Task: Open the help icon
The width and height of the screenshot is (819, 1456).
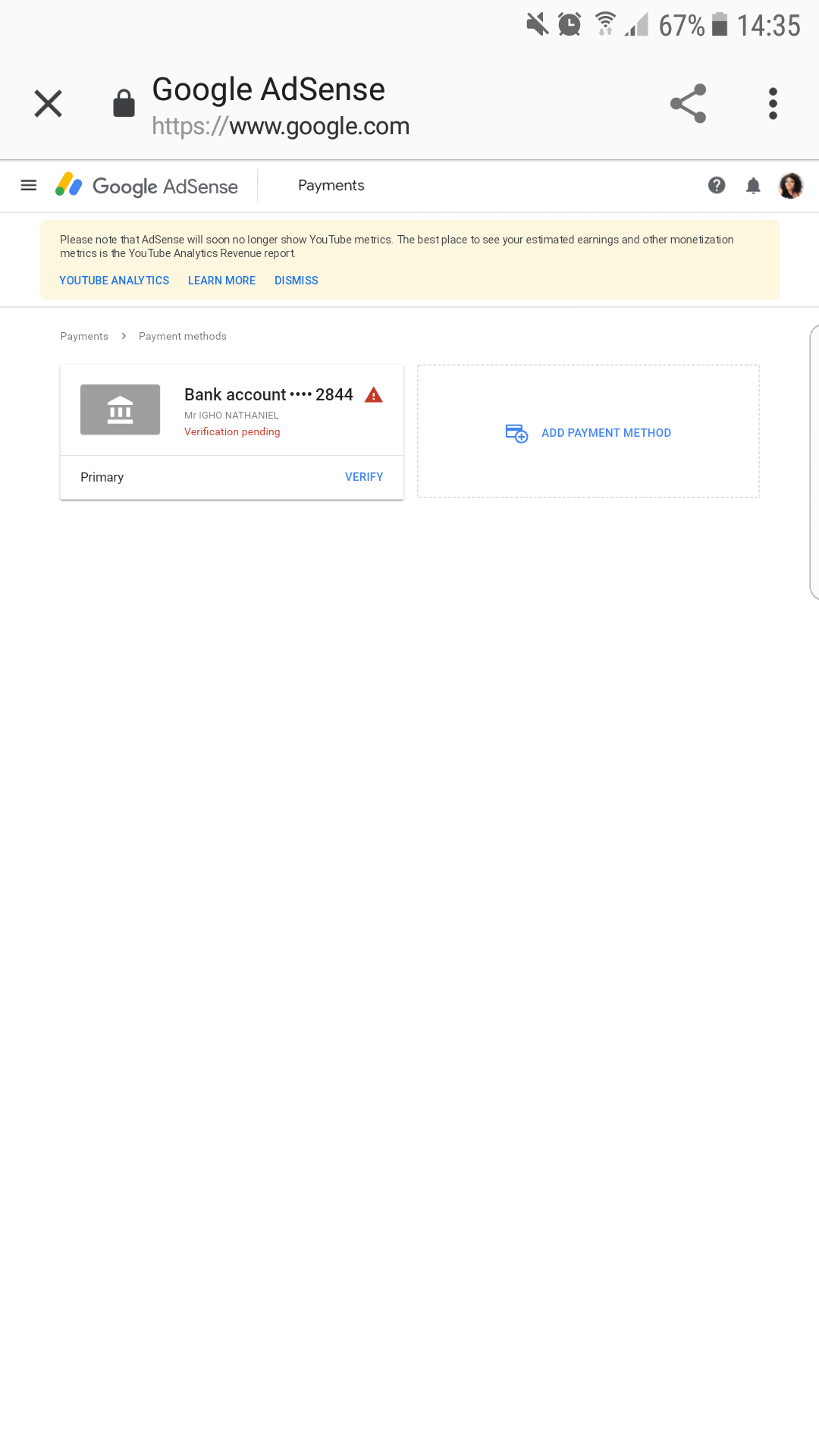Action: 717,185
